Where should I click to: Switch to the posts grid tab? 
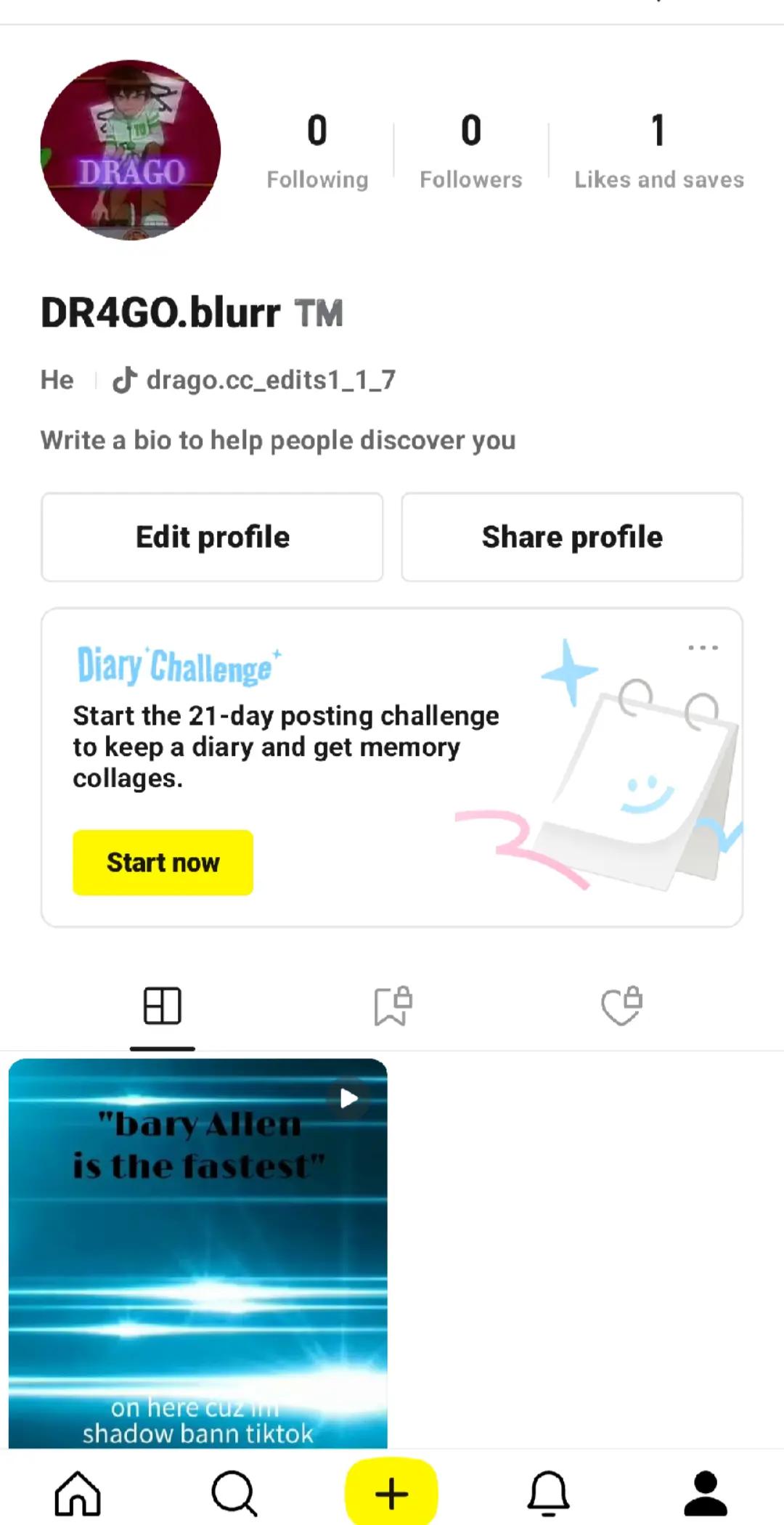[163, 1006]
